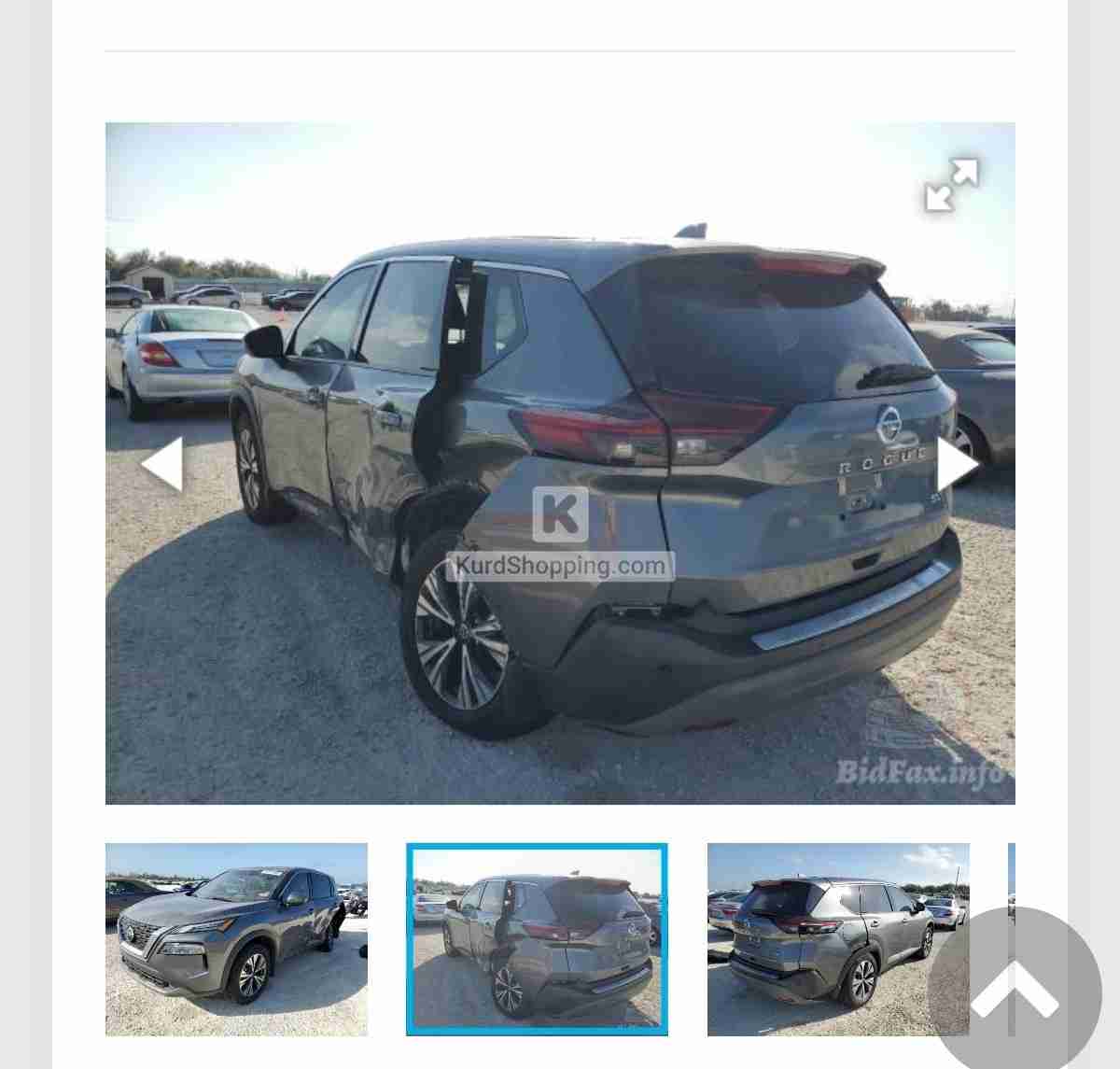Advance to the next gallery photo
This screenshot has height=1069, width=1120.
(x=957, y=464)
